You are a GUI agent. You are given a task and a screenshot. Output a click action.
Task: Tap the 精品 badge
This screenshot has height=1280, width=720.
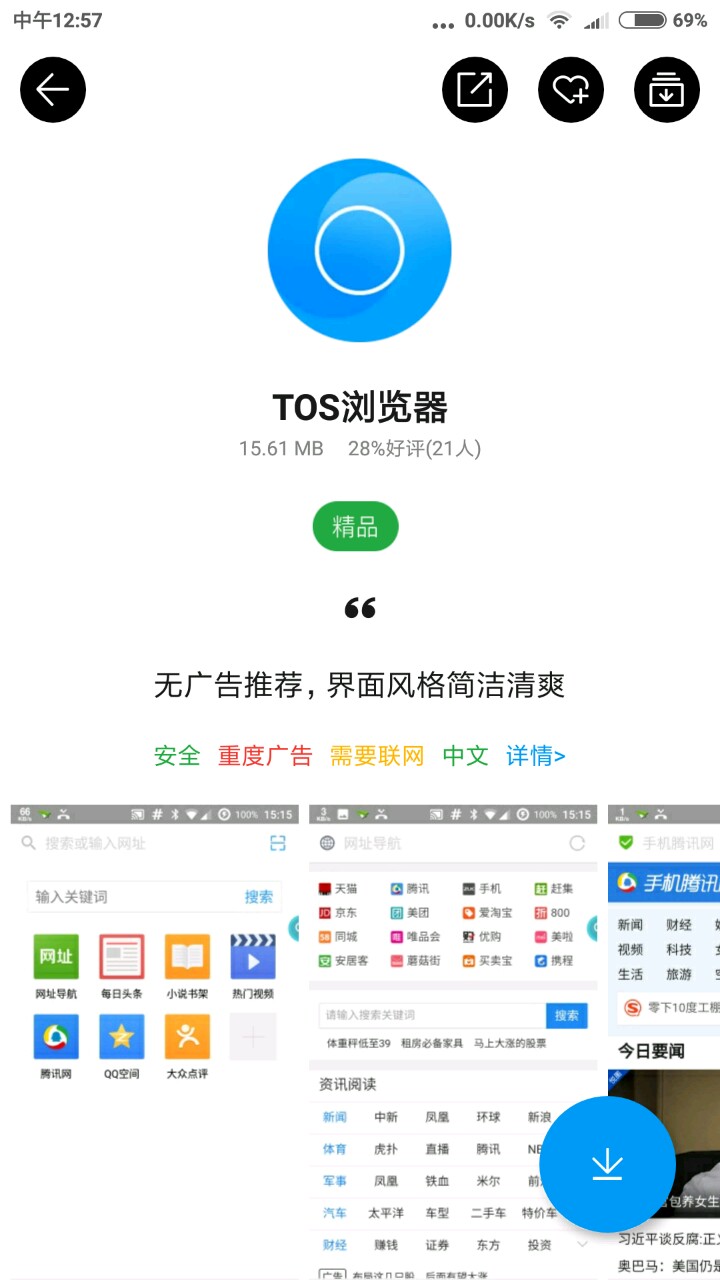(x=355, y=527)
